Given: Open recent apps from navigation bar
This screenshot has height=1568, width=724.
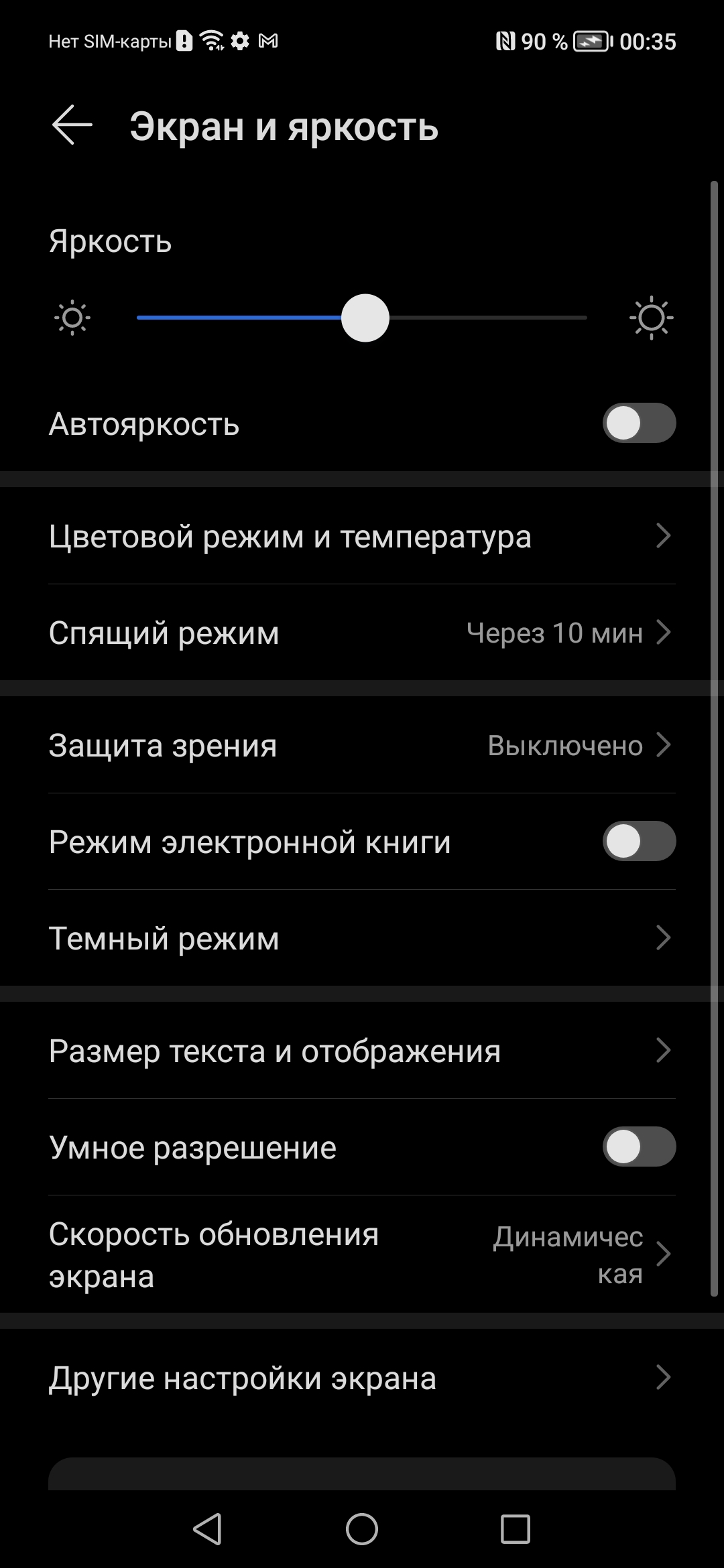Looking at the screenshot, I should 515,1530.
